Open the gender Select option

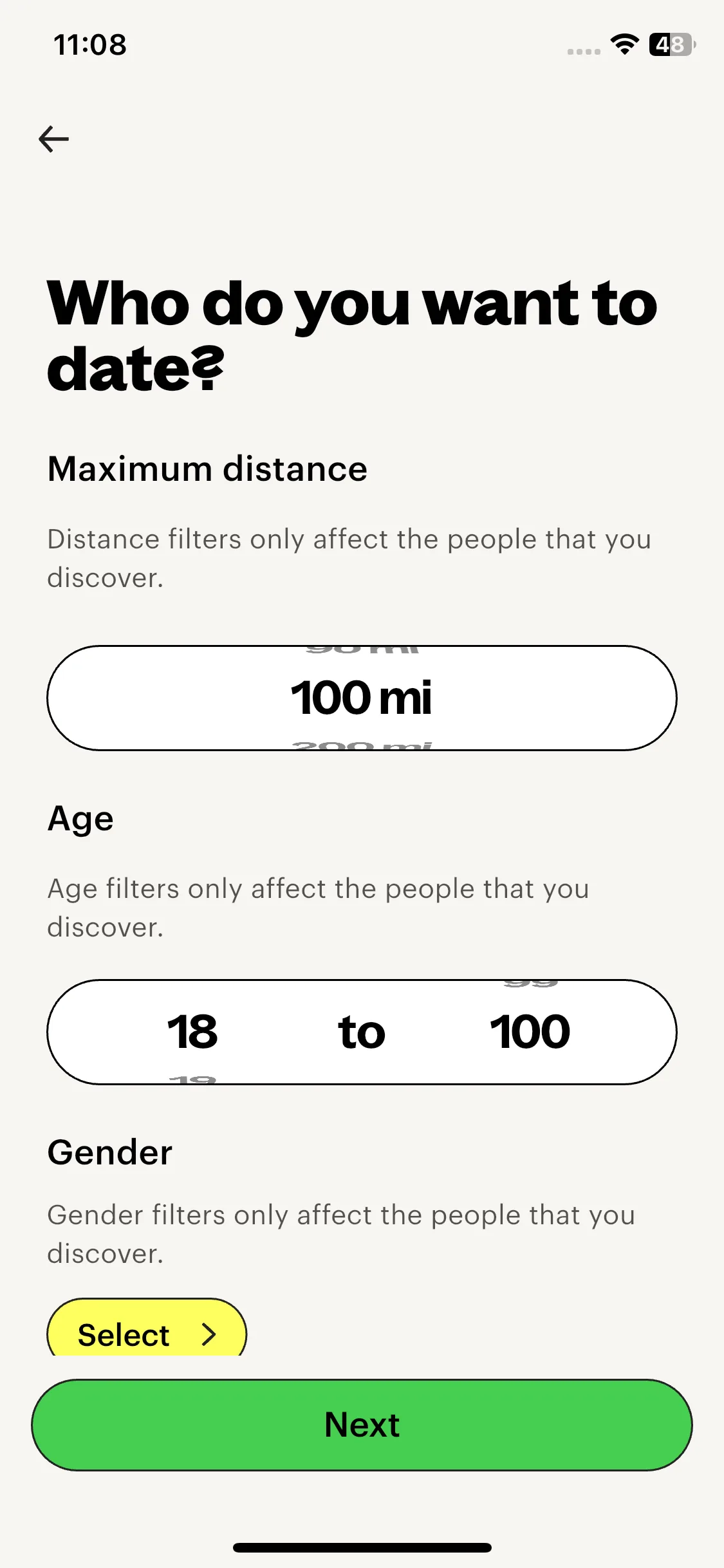(x=147, y=1331)
